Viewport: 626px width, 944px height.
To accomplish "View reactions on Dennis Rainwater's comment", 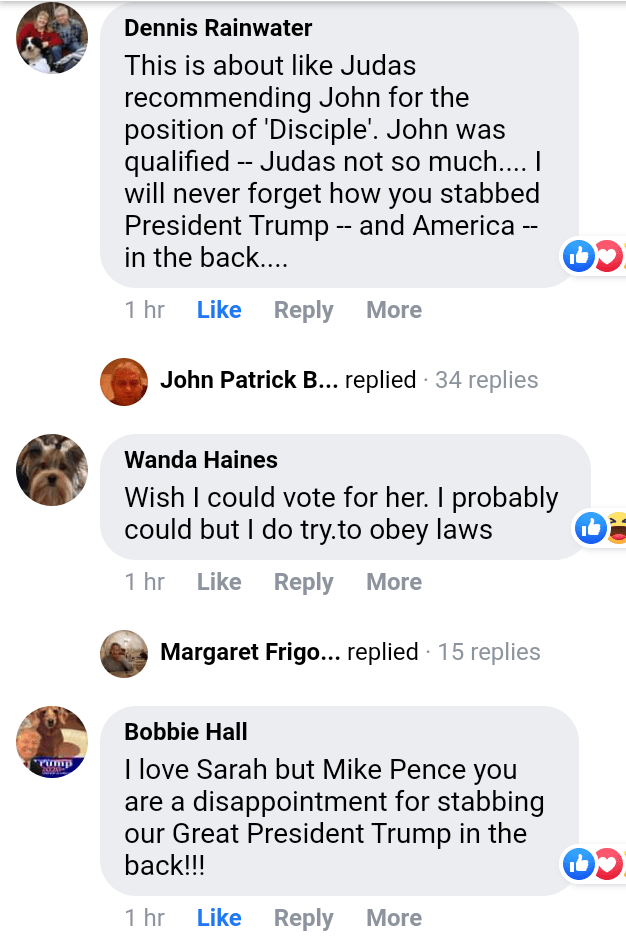I will click(594, 257).
